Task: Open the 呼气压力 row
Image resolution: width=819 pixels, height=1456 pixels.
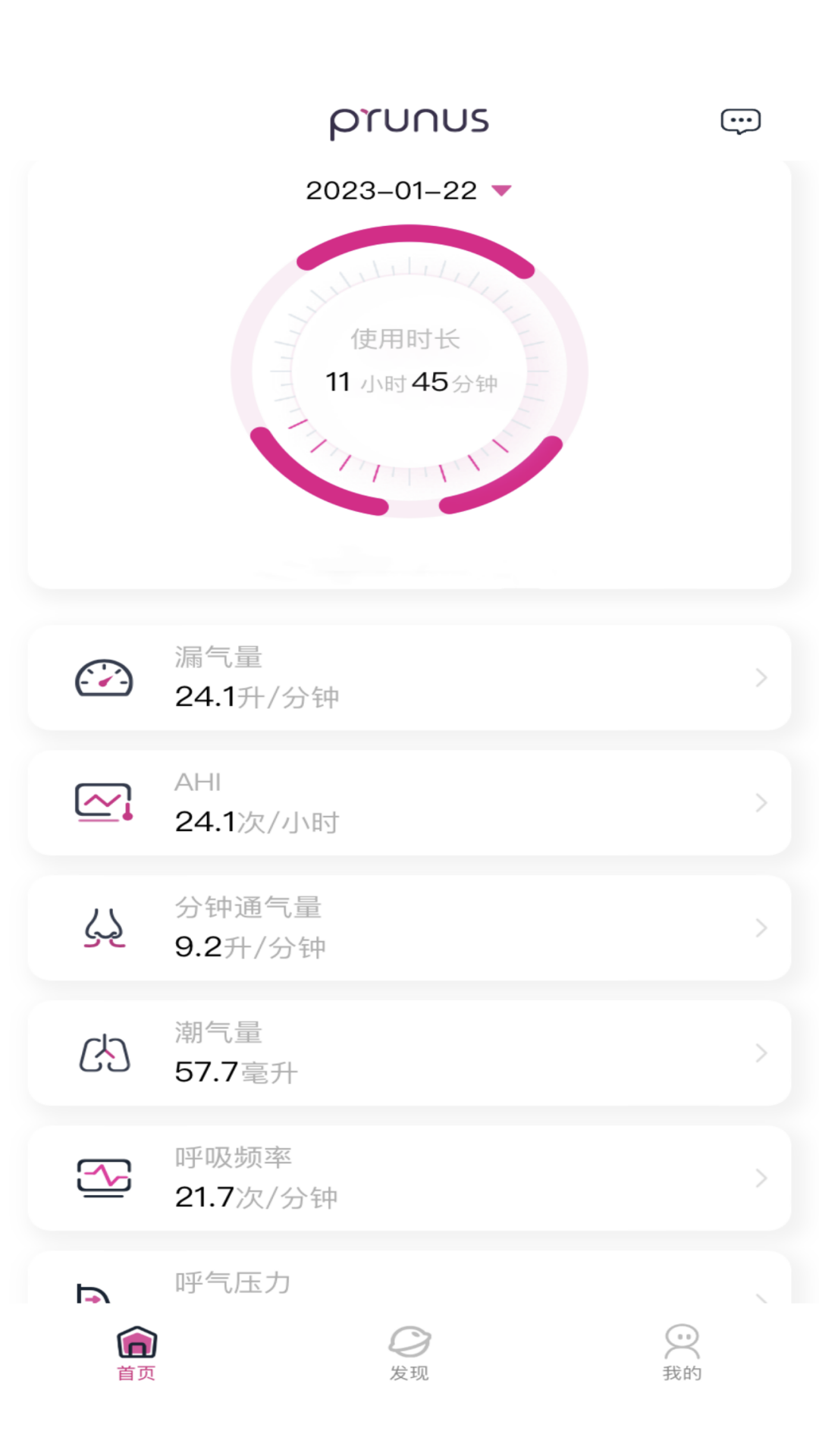Action: pyautogui.click(x=409, y=1283)
